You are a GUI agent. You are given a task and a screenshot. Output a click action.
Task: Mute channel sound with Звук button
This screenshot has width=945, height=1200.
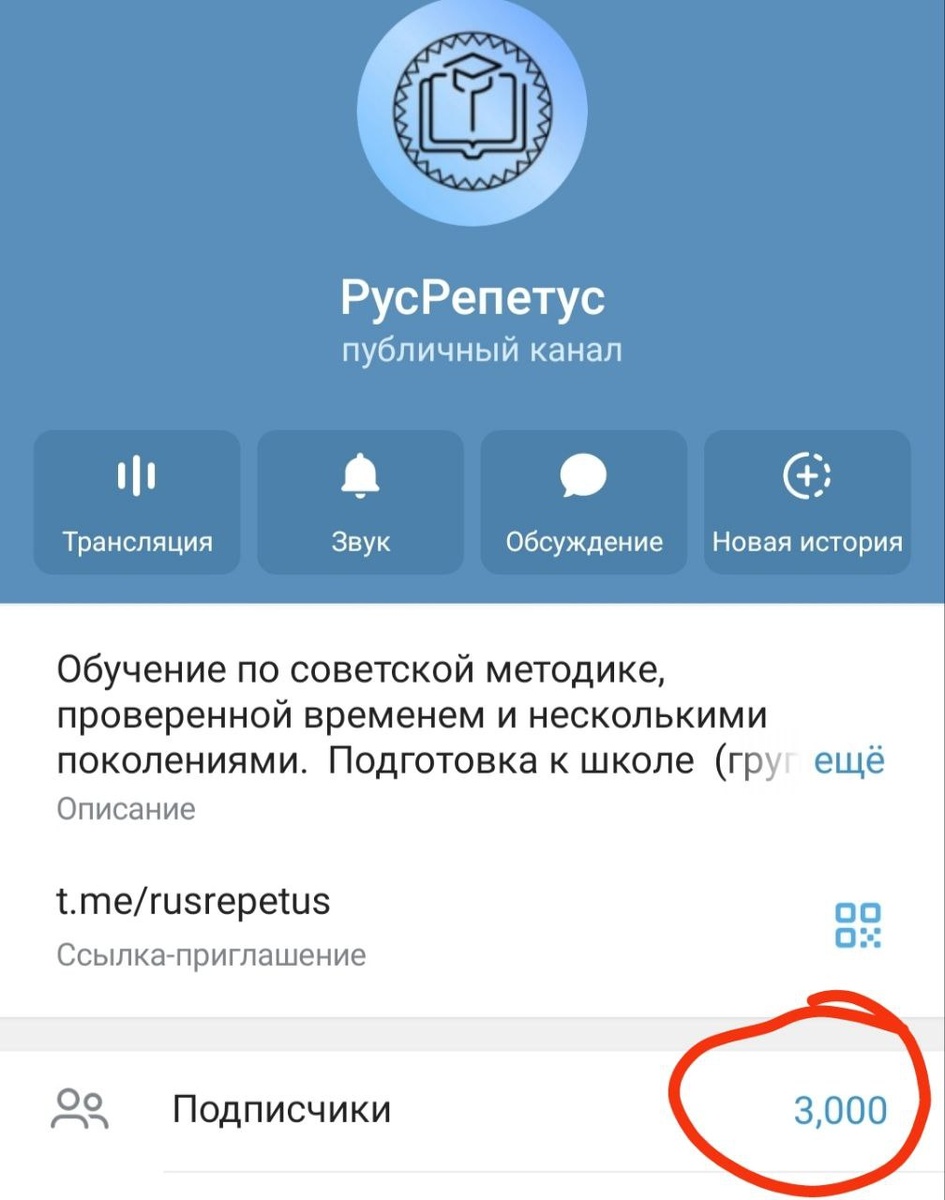360,502
